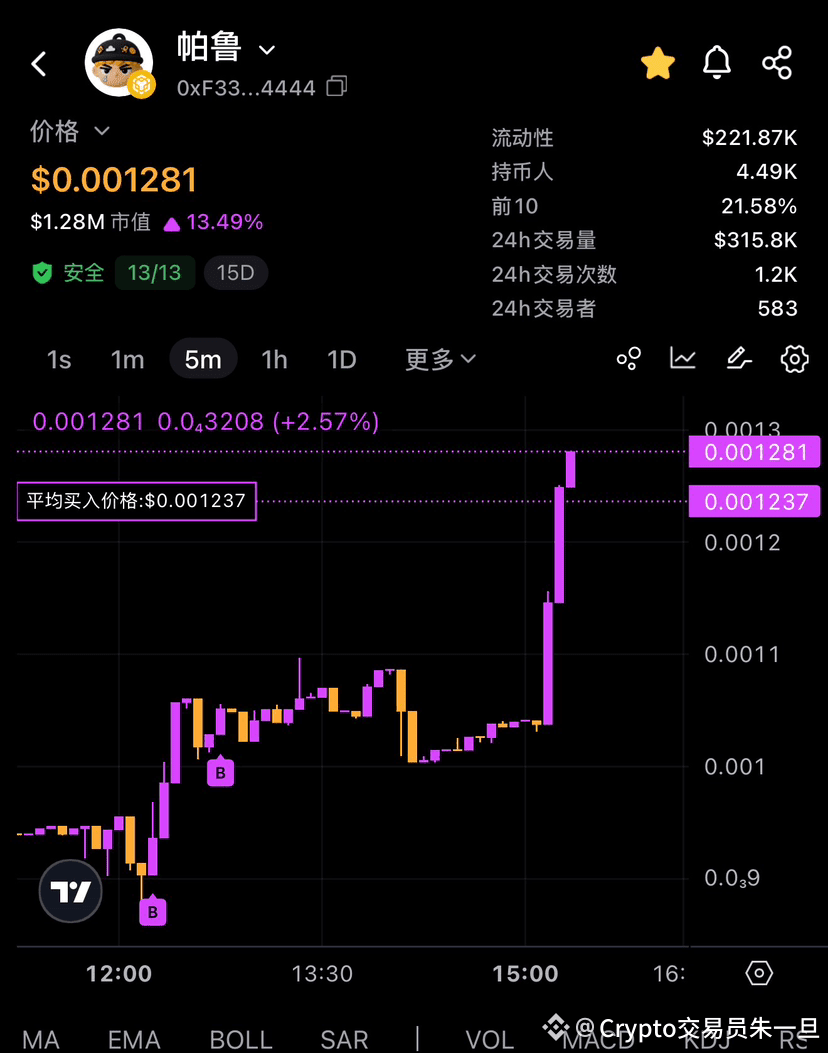Open the price alert bell
This screenshot has height=1053, width=828.
click(717, 63)
